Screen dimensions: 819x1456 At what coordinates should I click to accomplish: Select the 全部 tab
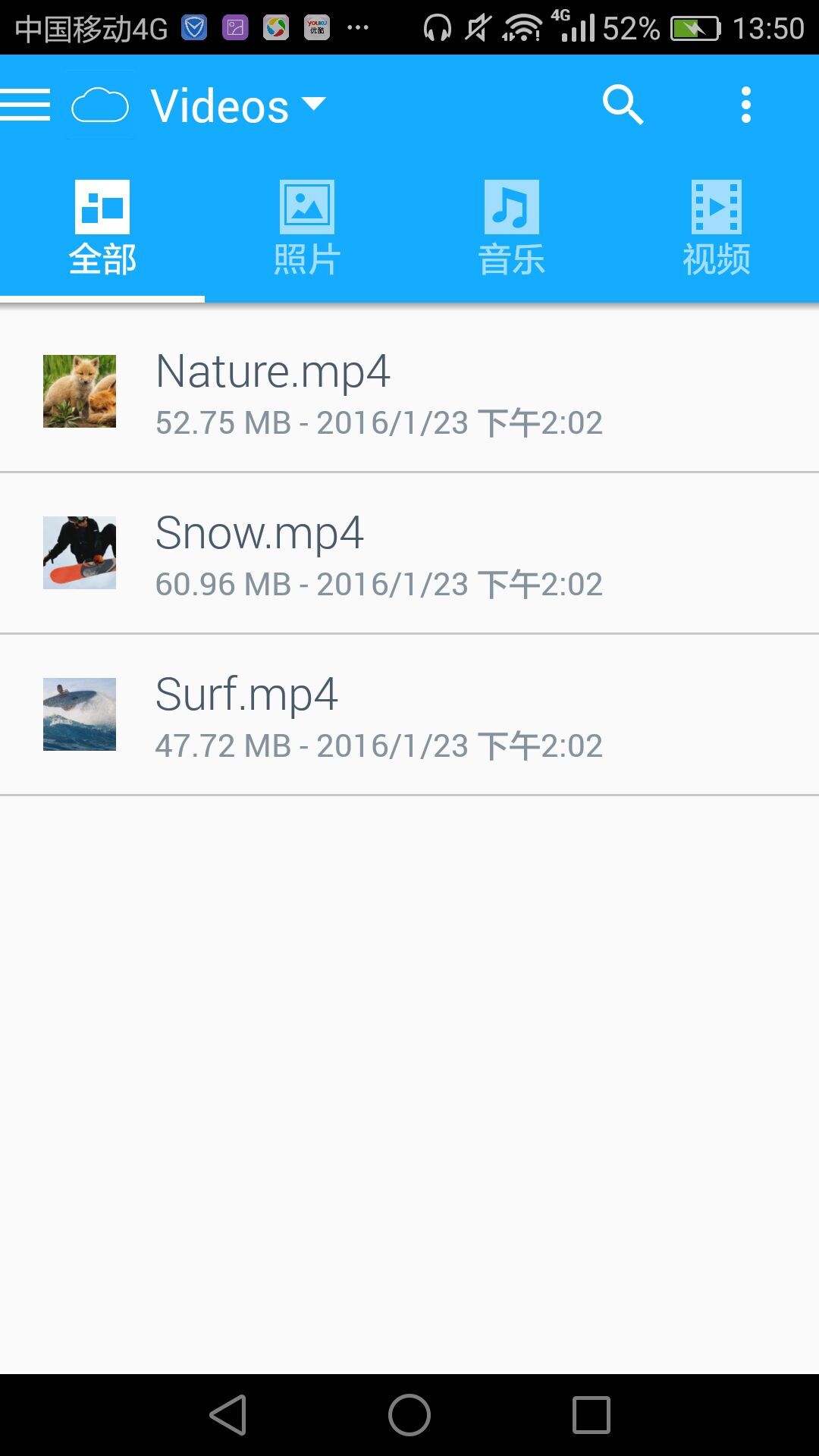pos(102,227)
